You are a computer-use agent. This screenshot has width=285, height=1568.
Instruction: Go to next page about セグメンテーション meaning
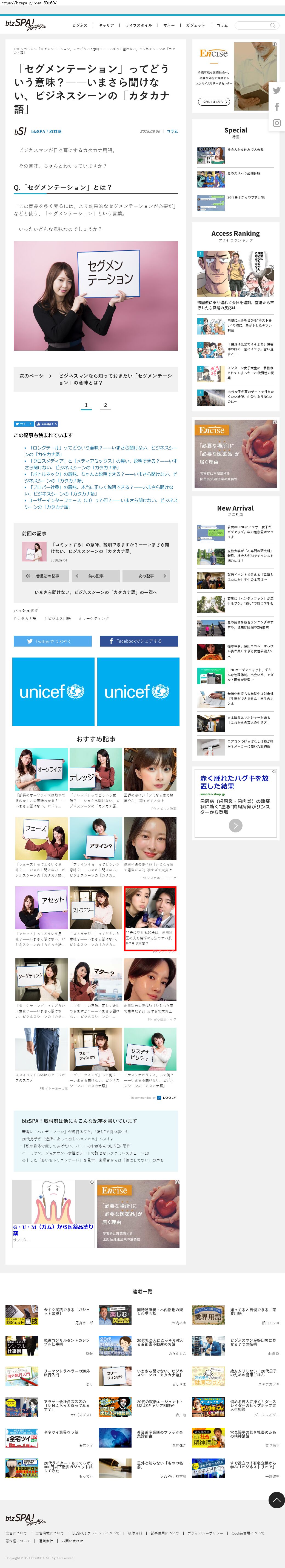pyautogui.click(x=96, y=379)
